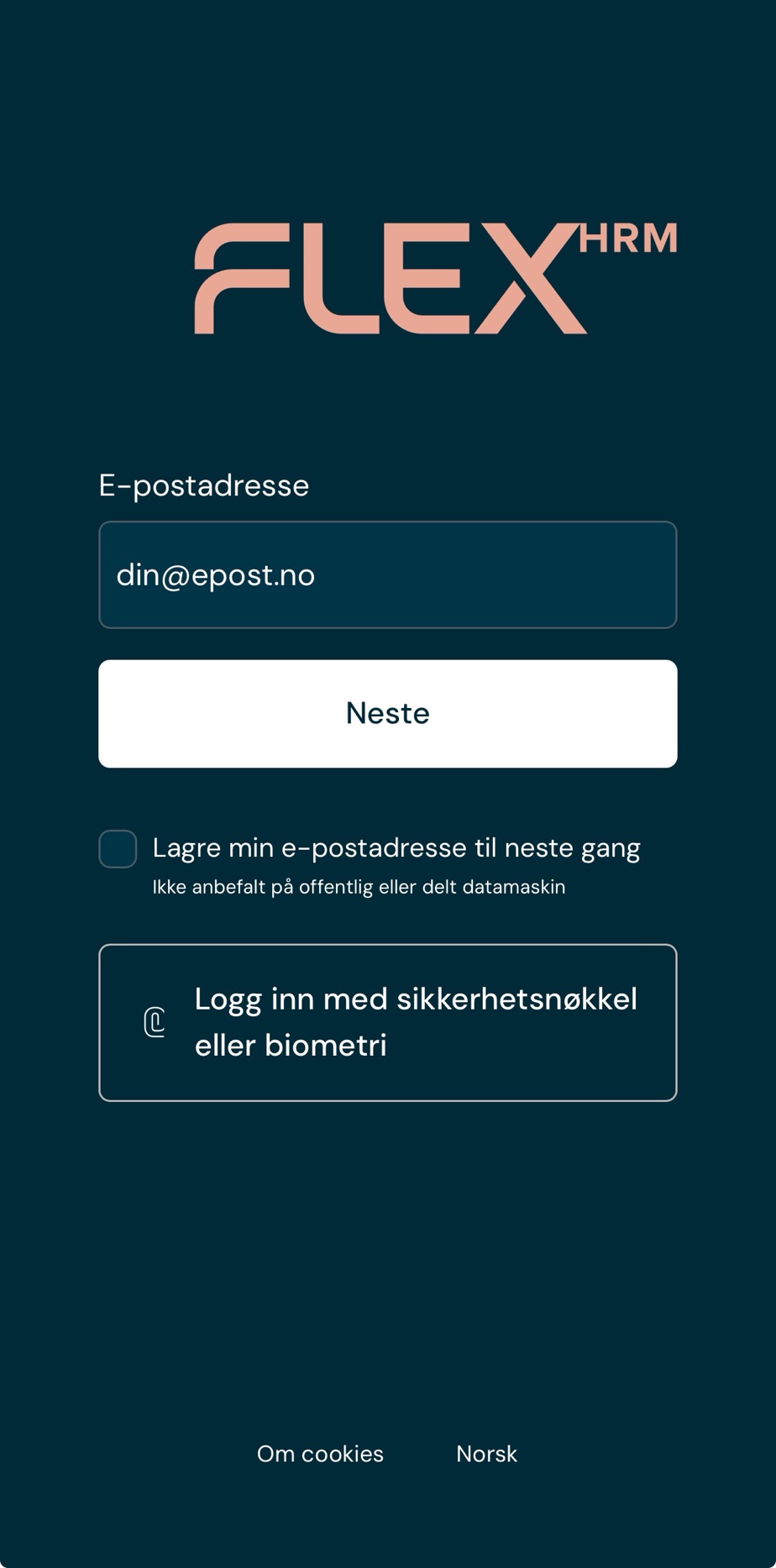Select Logg inn med sikkerhetsnøkkel eller biometri
The image size is (776, 1568).
click(387, 1022)
